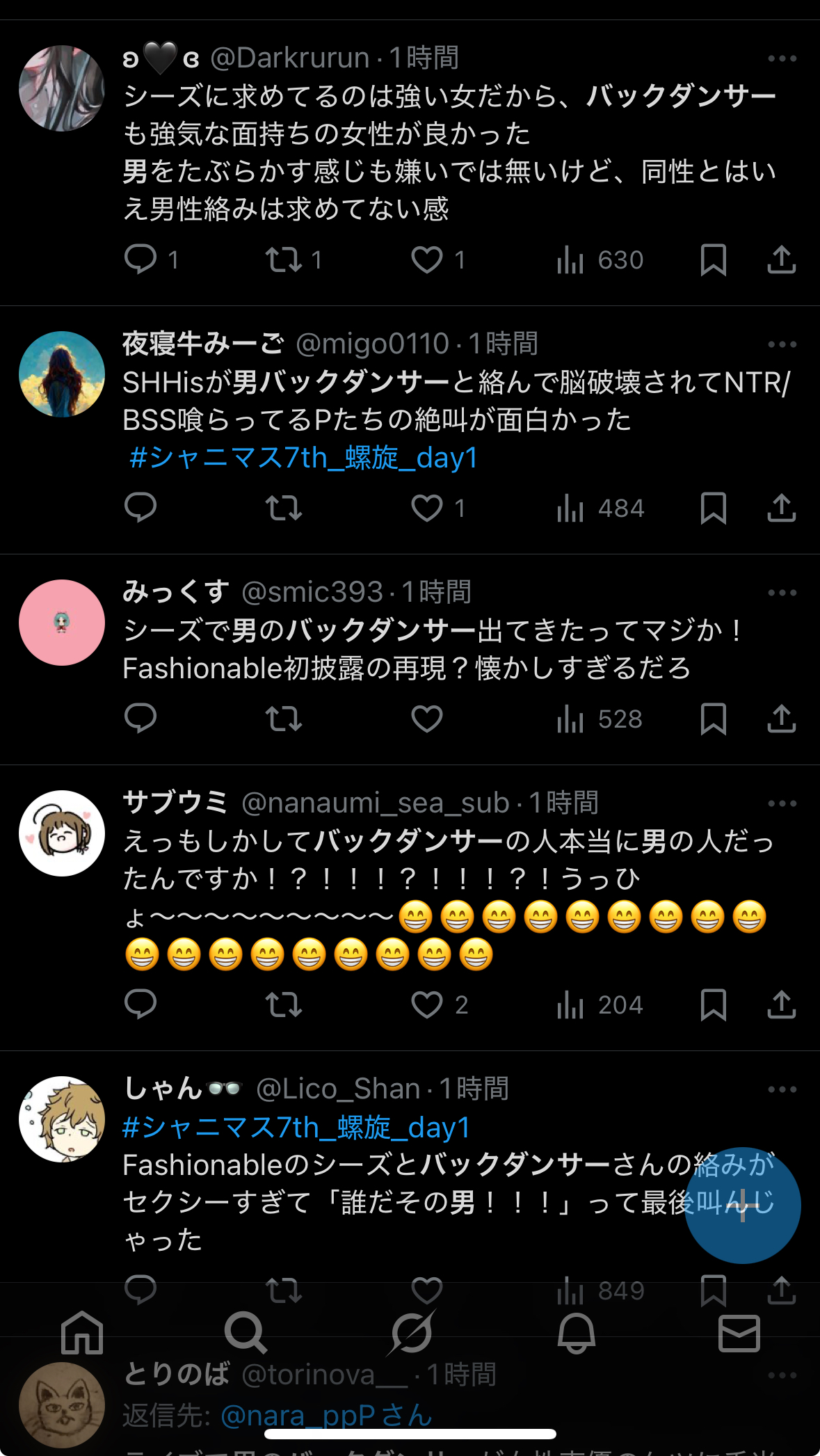Screen dimensions: 820x1456
Task: Switch to the Search tab
Action: tap(246, 1333)
